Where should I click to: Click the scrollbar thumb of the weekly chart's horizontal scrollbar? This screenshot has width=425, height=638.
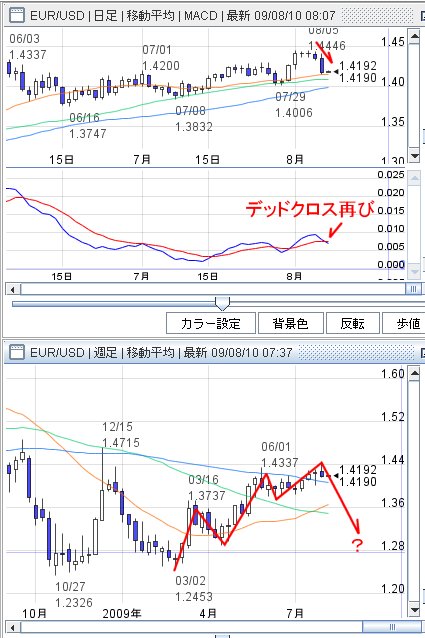point(392,627)
